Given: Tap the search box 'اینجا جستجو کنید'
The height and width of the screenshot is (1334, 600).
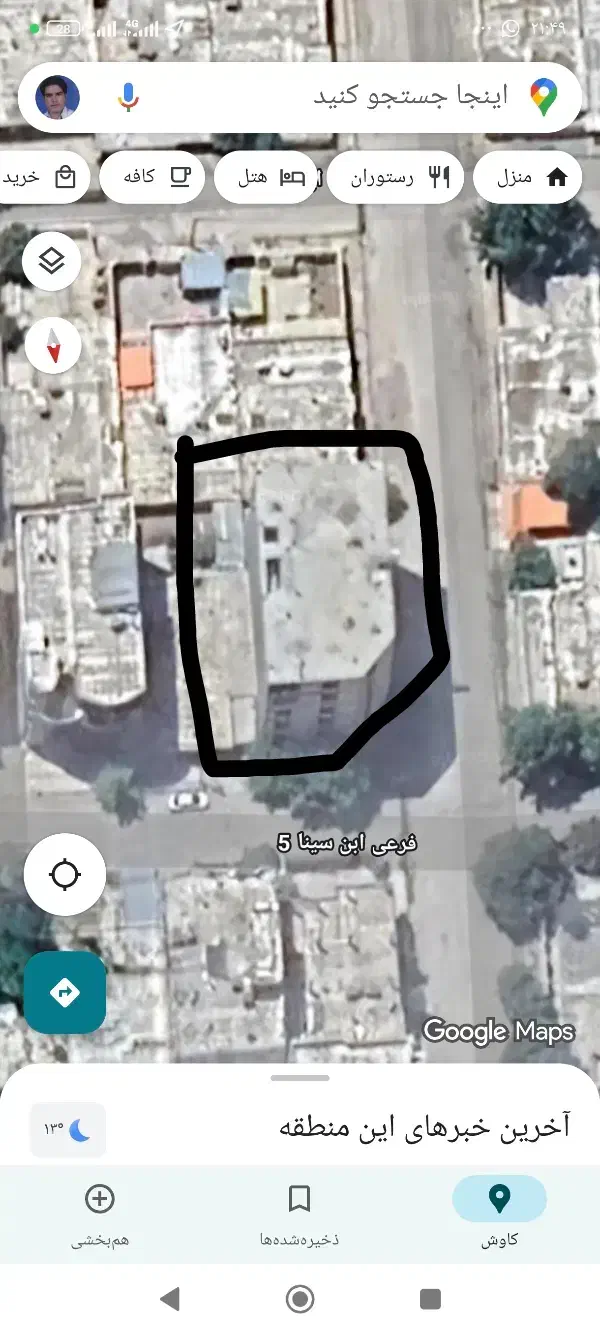Looking at the screenshot, I should pyautogui.click(x=400, y=97).
